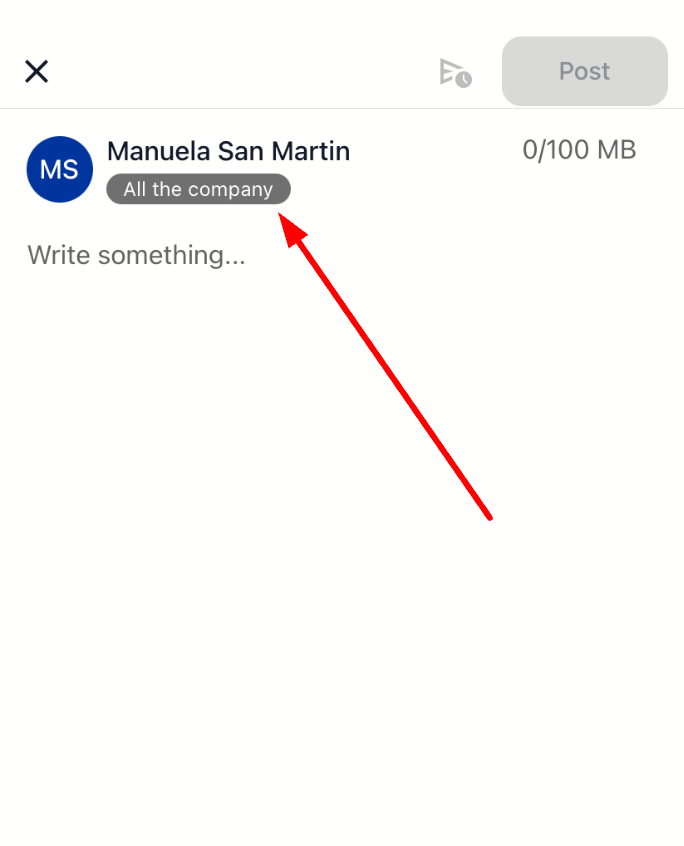Screen dimensions: 684x846
Task: Tap the Post button
Action: [584, 71]
